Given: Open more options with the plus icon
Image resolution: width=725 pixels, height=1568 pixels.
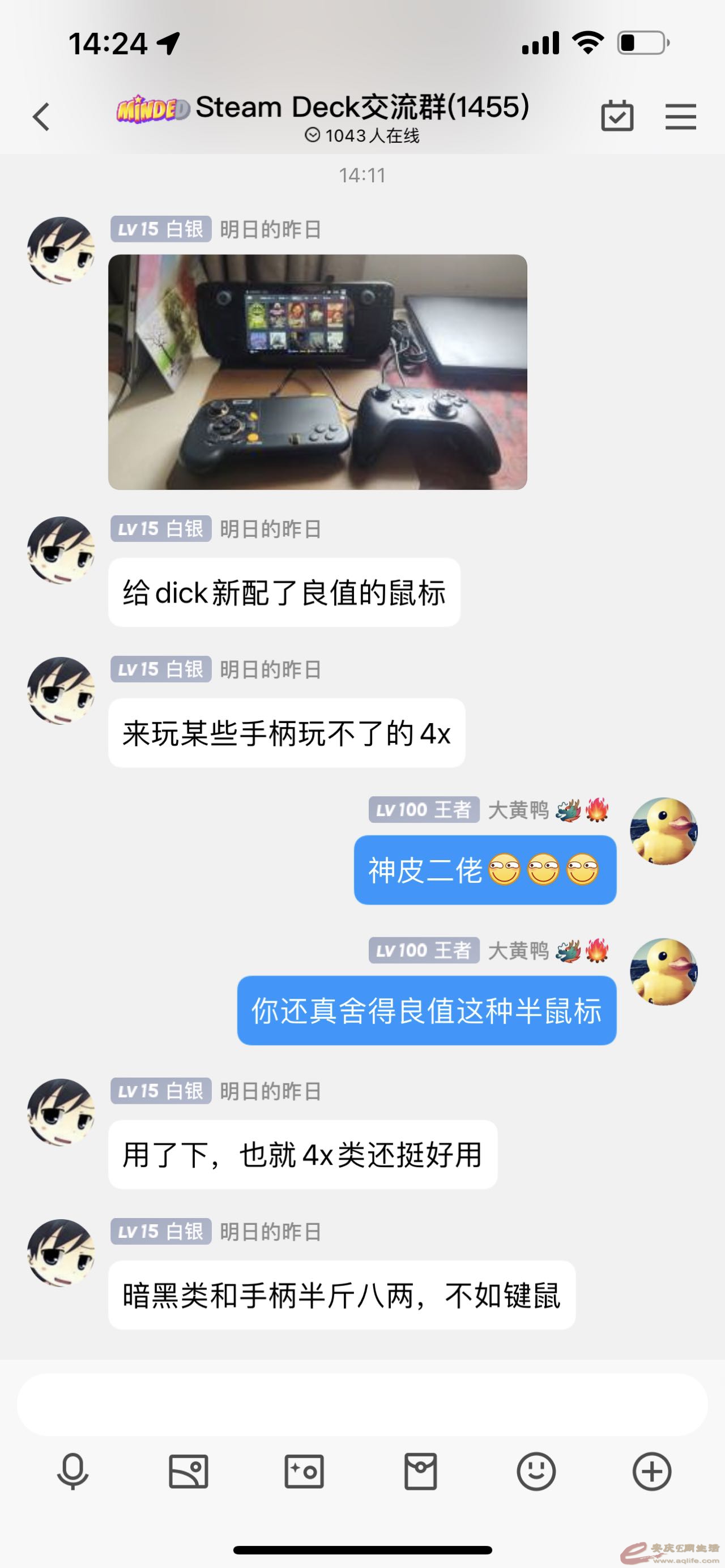Looking at the screenshot, I should (x=651, y=1472).
